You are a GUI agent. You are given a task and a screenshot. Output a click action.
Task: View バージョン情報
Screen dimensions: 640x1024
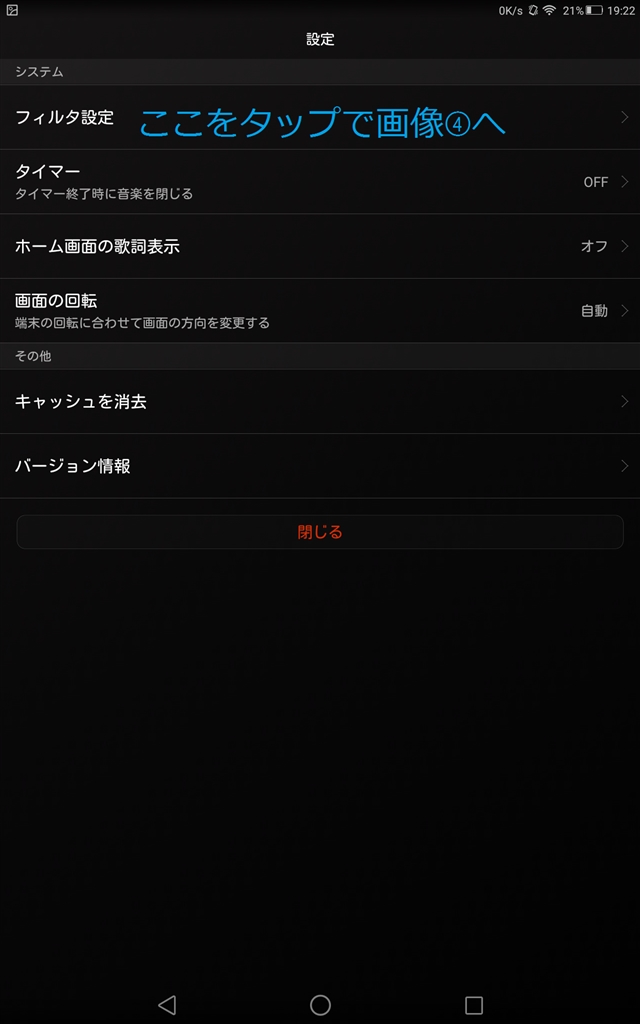pos(320,466)
